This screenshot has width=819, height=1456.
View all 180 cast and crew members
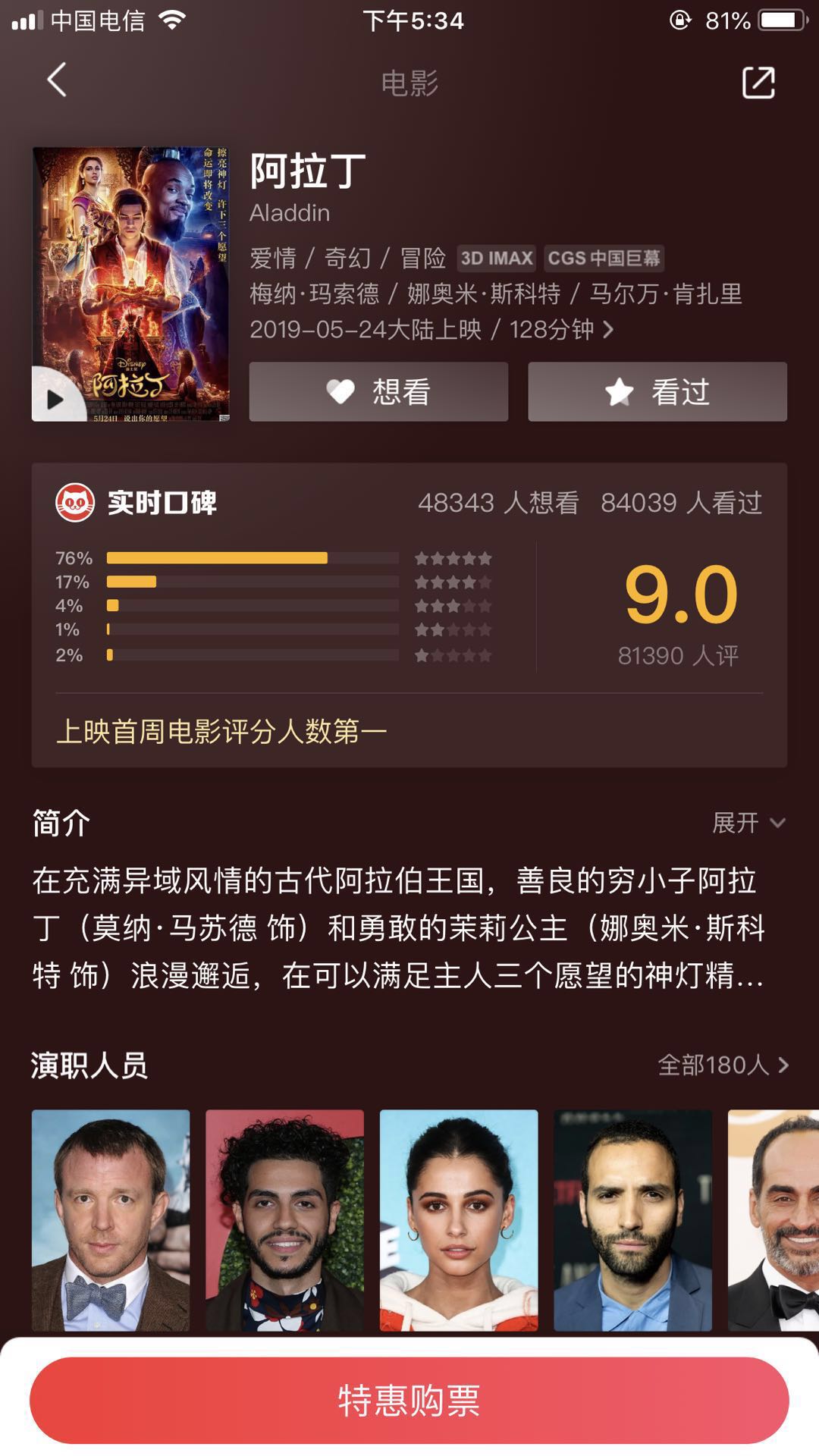click(x=723, y=1065)
